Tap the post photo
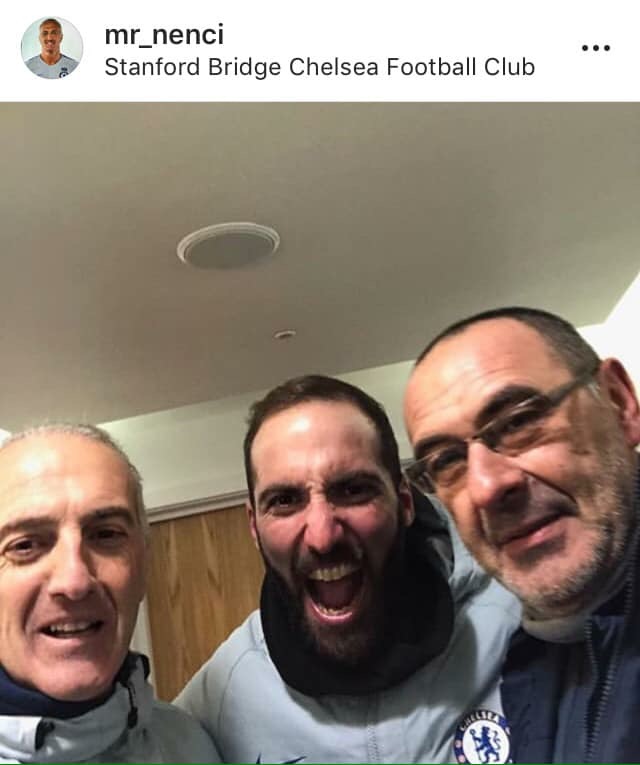This screenshot has height=765, width=640. coord(320,430)
